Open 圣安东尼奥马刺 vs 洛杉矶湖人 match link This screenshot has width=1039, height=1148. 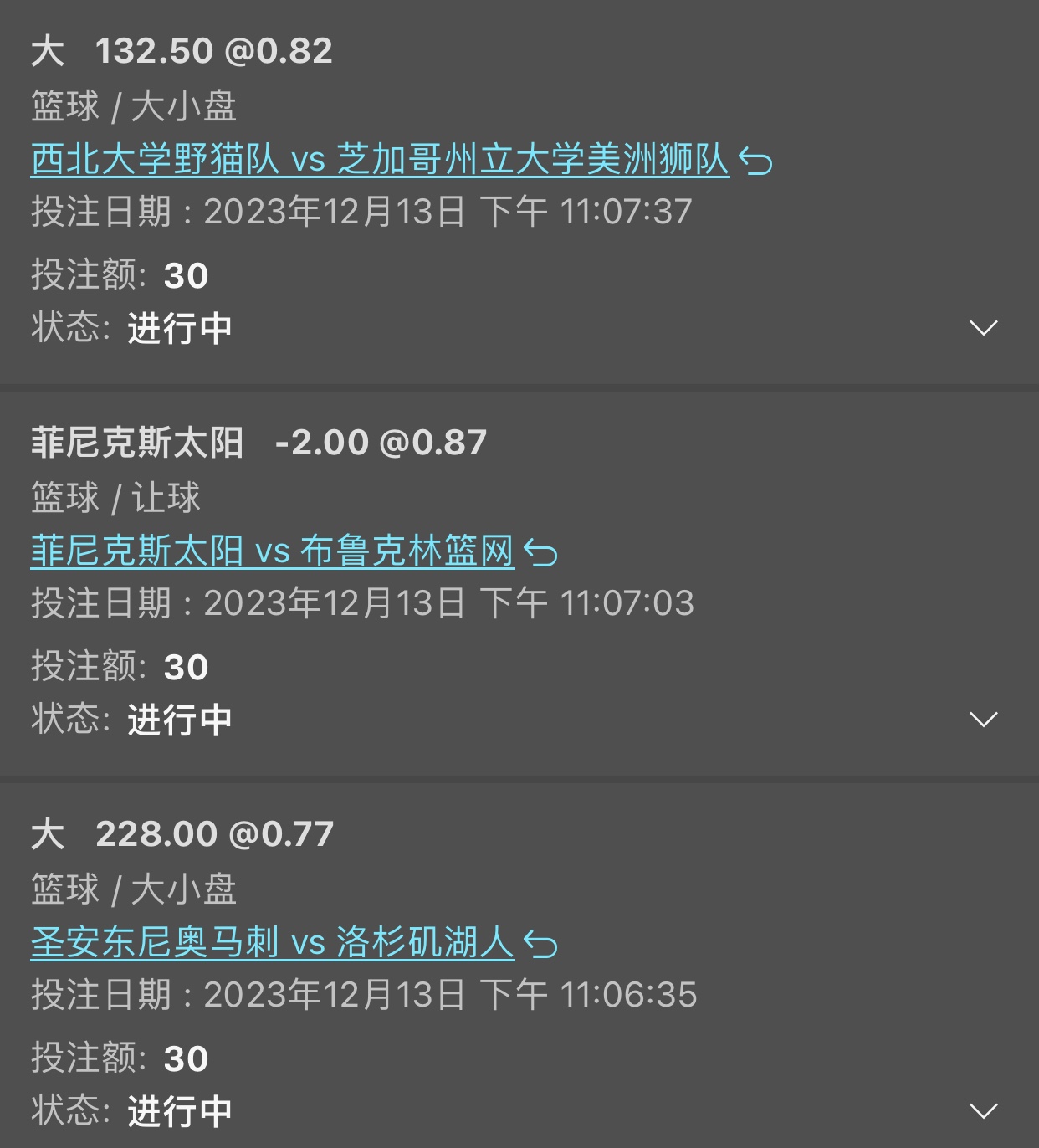[x=272, y=943]
